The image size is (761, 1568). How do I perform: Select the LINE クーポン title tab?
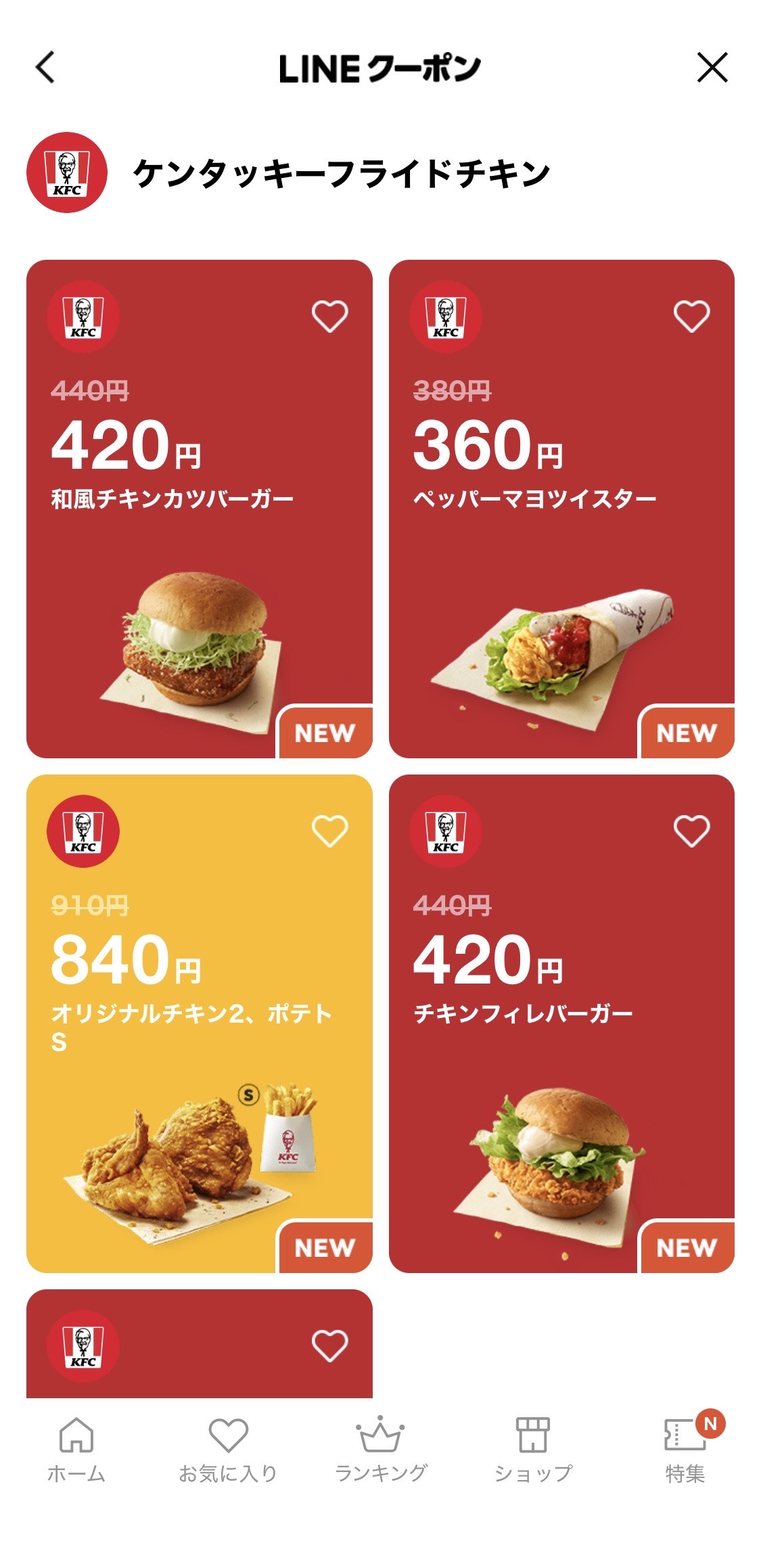tap(380, 68)
